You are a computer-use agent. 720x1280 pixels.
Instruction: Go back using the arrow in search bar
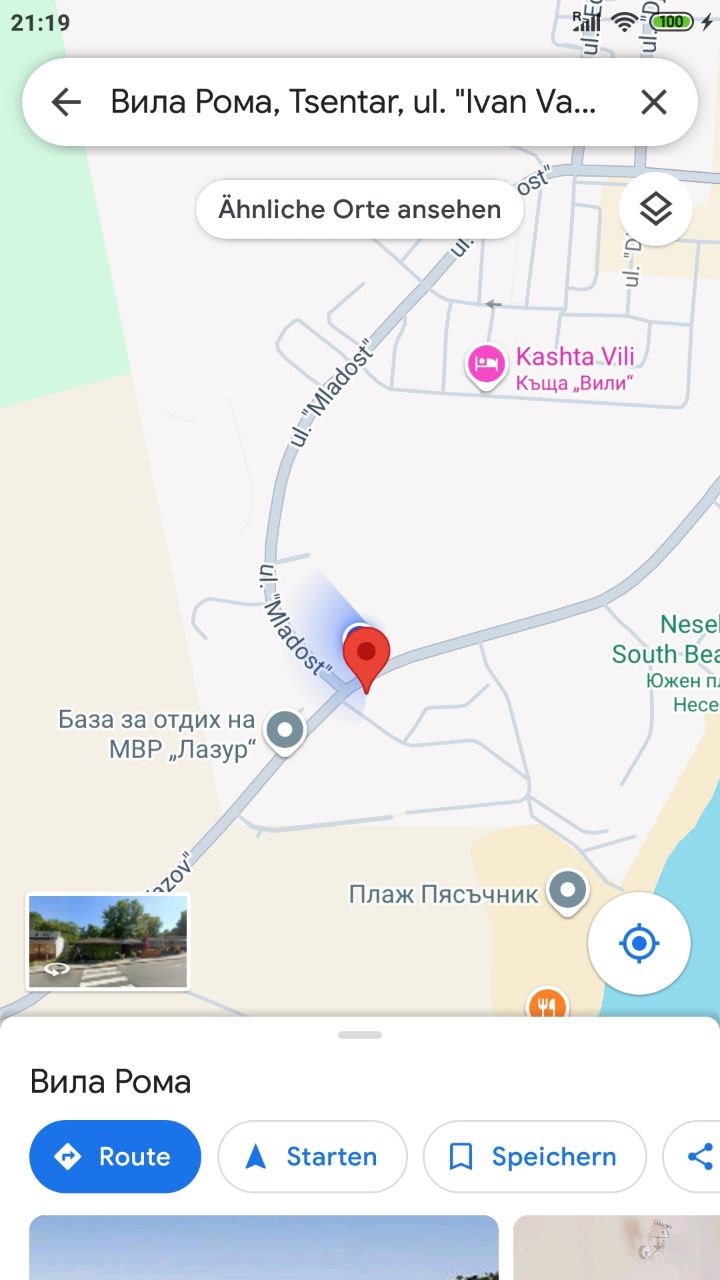tap(66, 102)
